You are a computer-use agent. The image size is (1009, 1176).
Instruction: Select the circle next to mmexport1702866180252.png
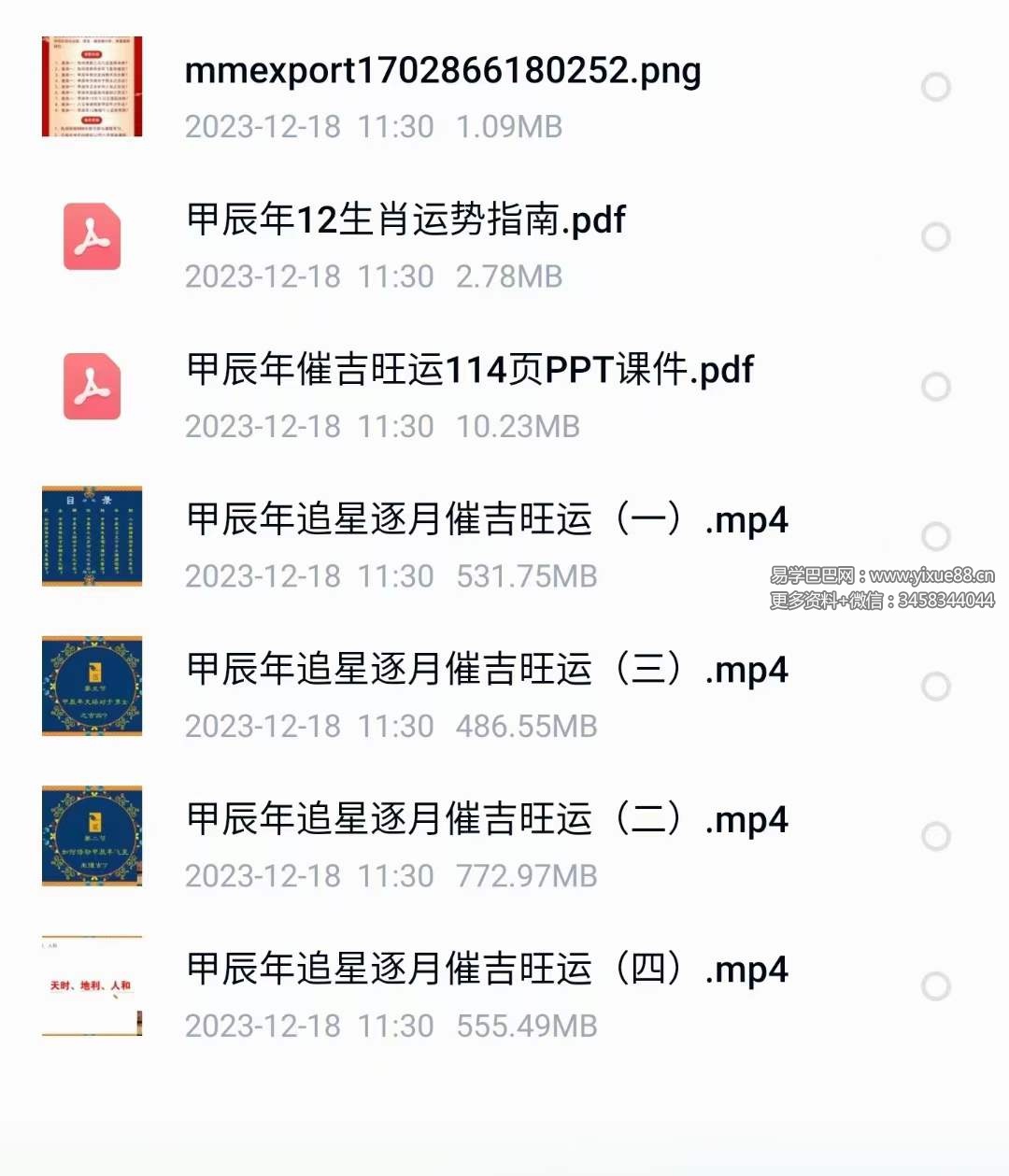(x=935, y=87)
